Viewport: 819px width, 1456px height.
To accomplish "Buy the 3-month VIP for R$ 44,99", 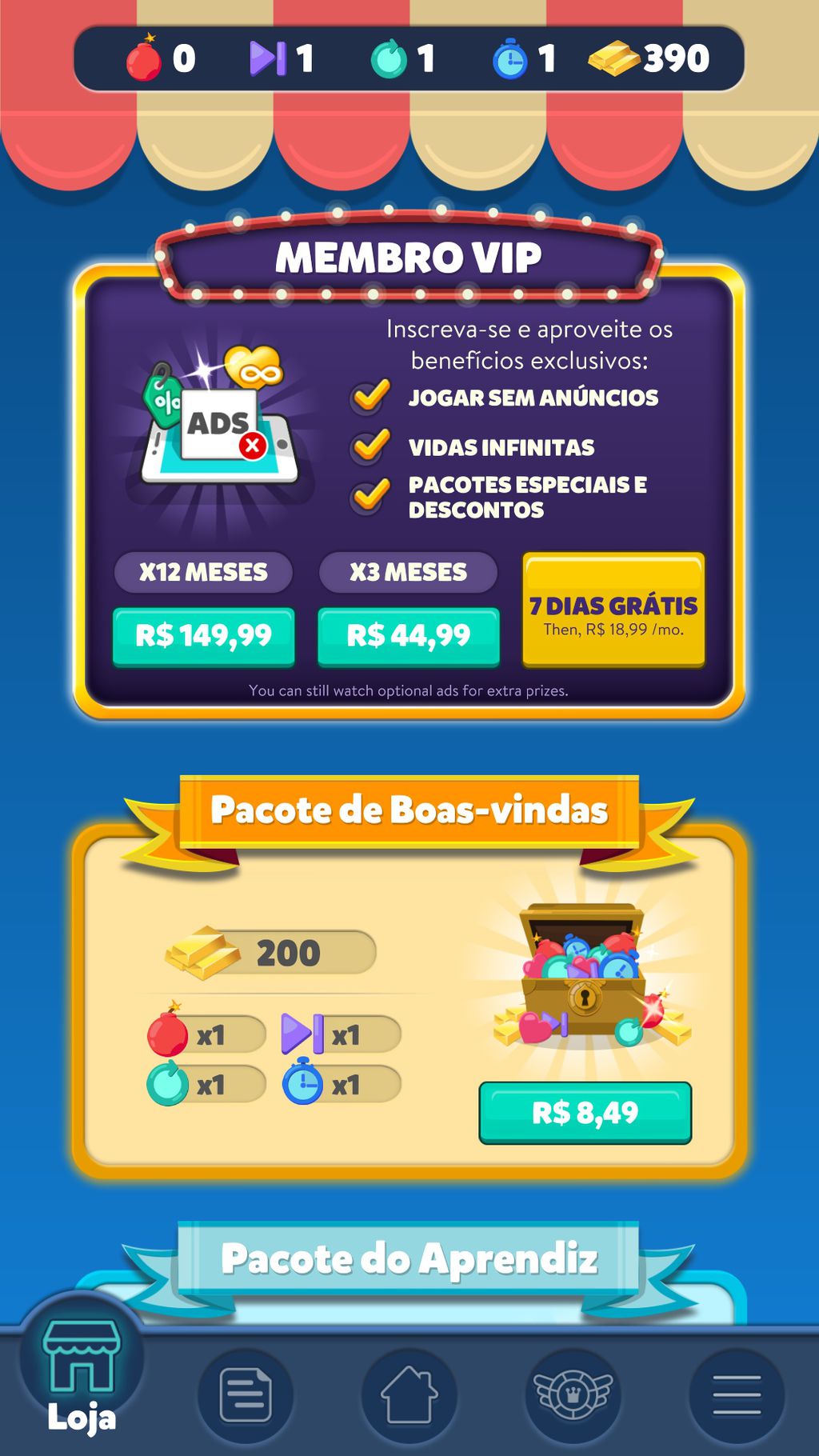I will click(408, 636).
